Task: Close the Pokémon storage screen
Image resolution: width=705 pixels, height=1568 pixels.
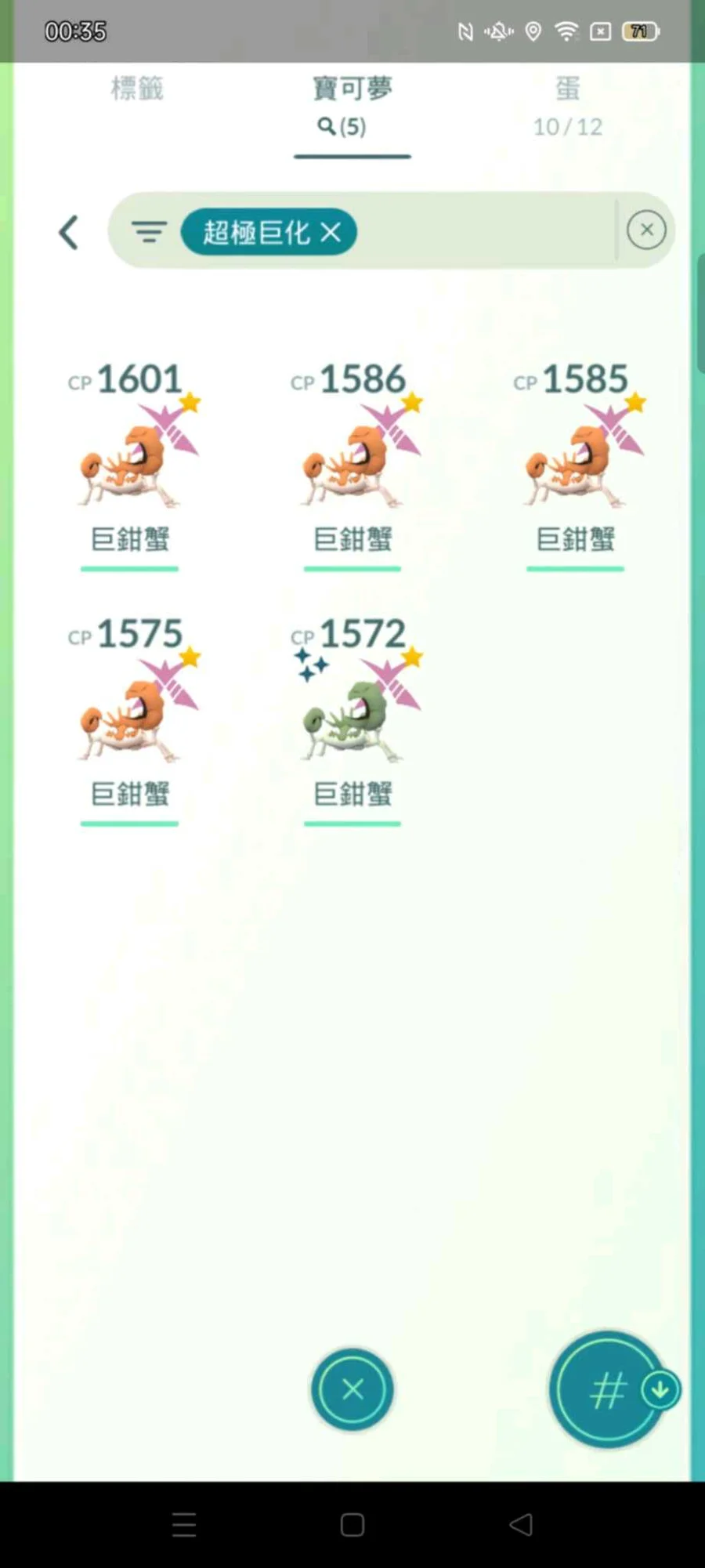Action: 352,1389
